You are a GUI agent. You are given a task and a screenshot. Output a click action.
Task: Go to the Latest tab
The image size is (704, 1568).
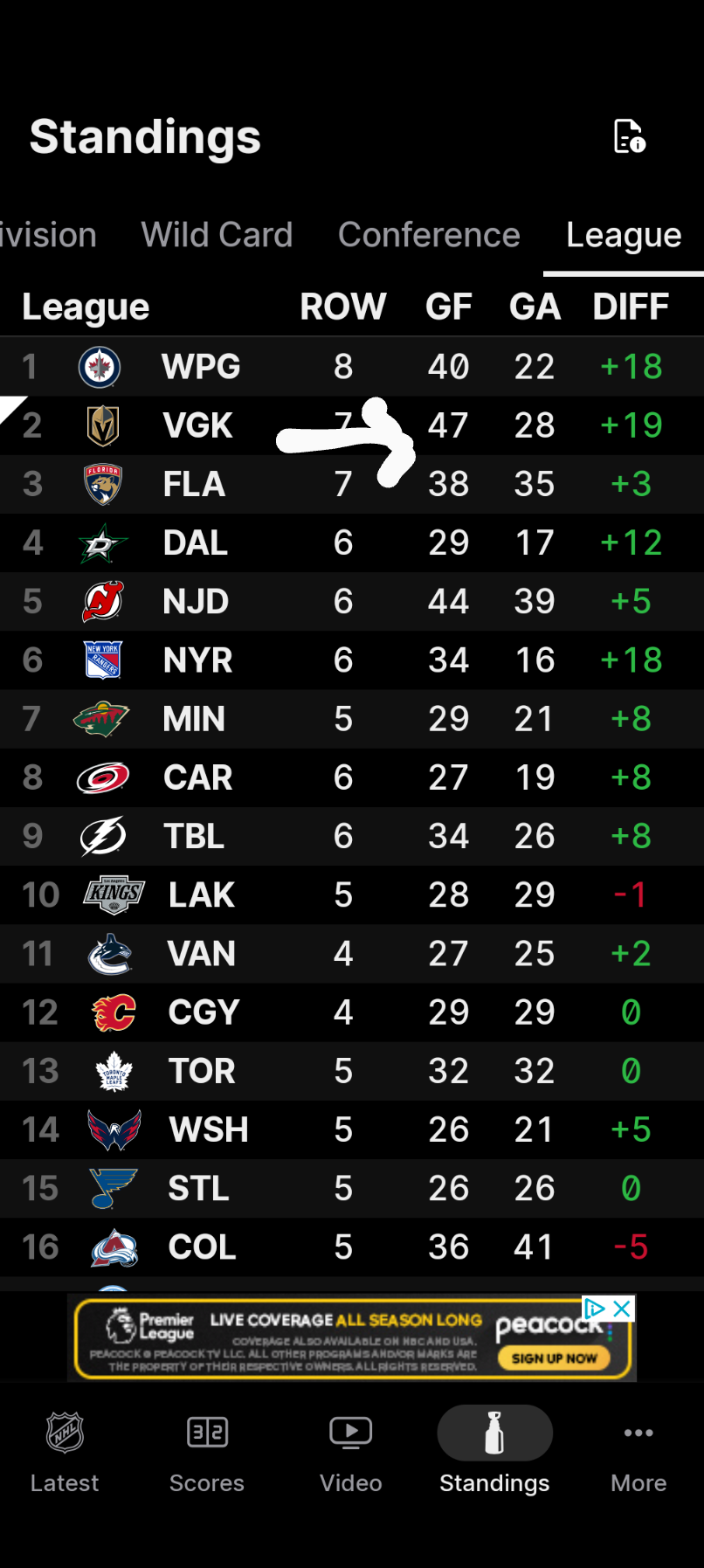(65, 1451)
